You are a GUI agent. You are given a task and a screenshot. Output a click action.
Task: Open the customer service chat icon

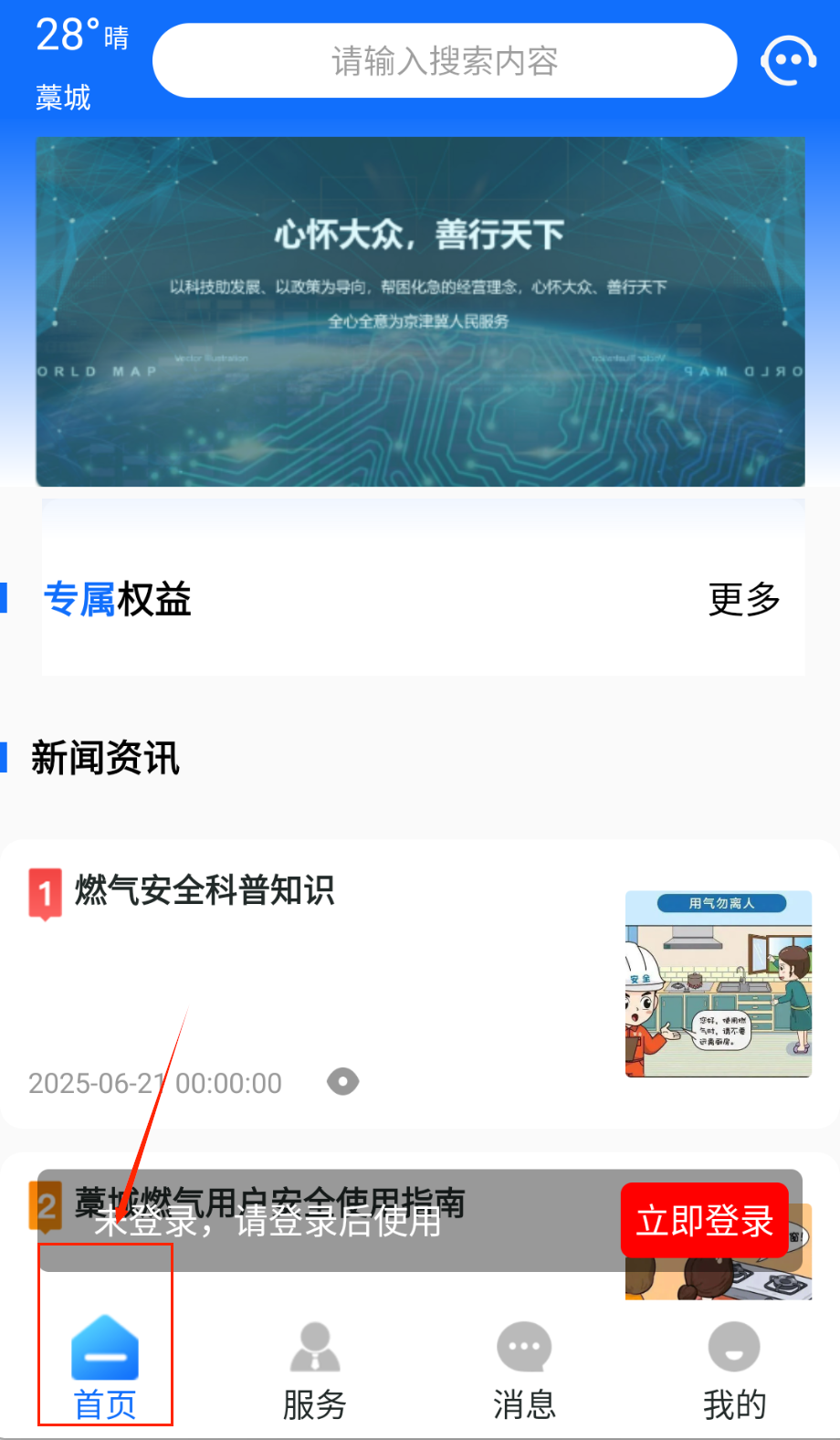click(788, 61)
